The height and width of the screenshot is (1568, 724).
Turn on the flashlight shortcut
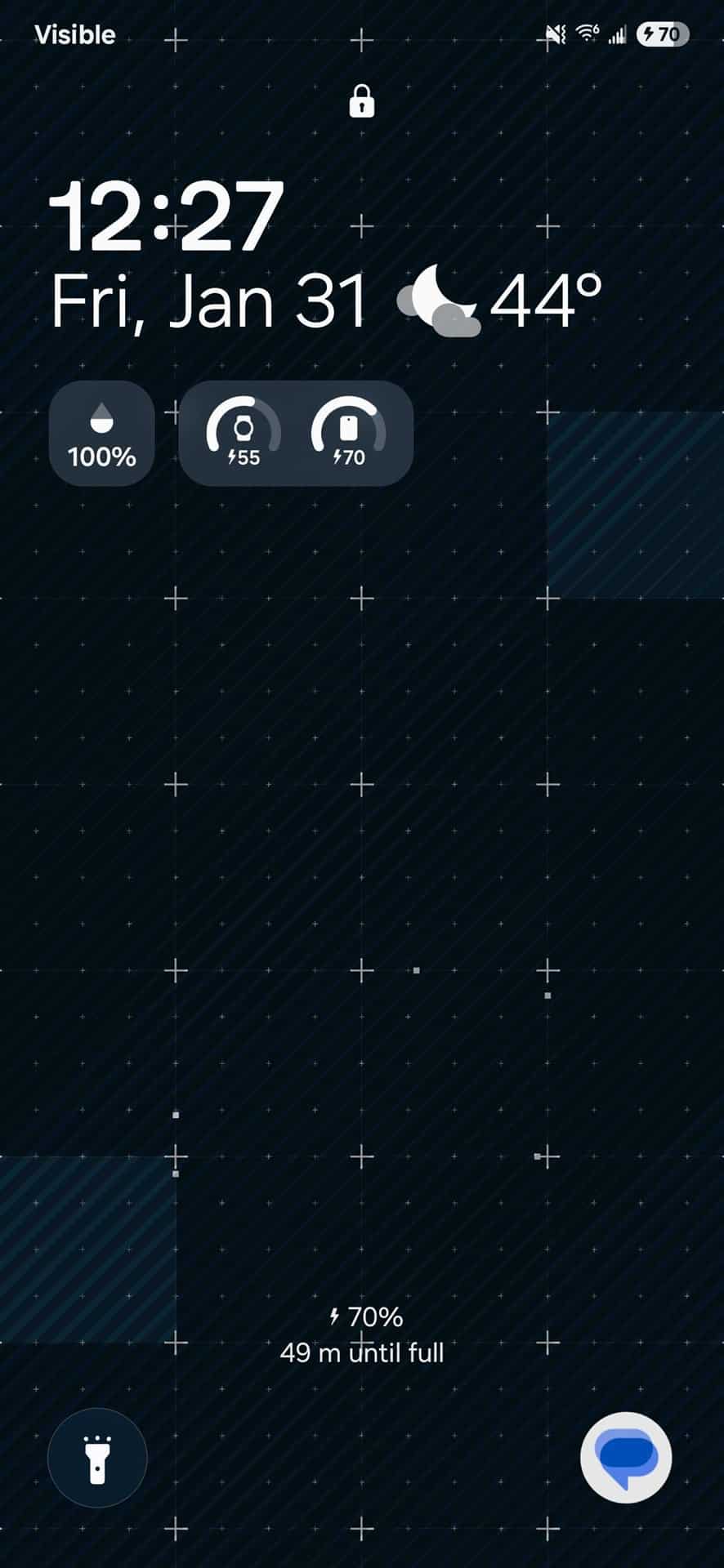click(97, 1458)
